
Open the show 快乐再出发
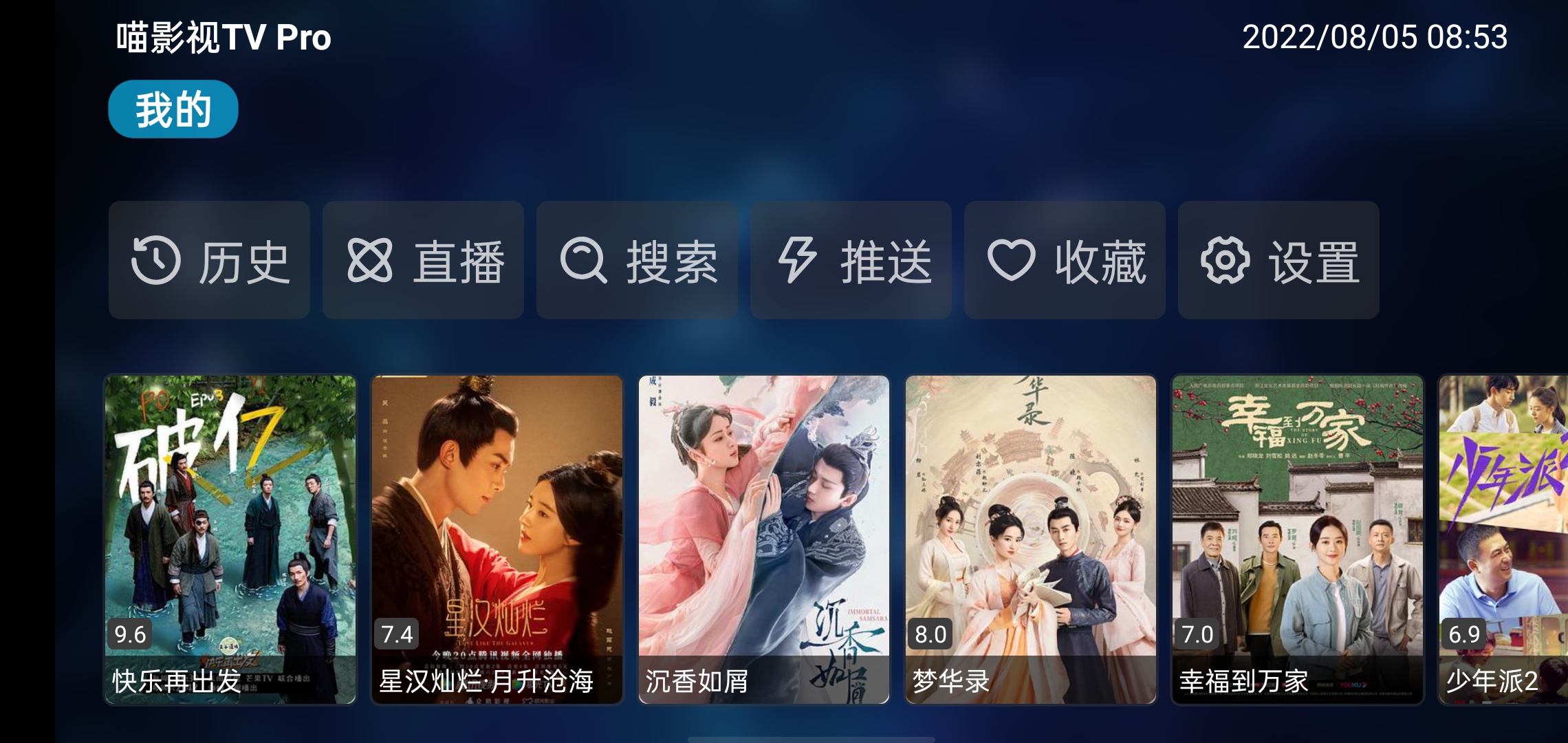230,539
